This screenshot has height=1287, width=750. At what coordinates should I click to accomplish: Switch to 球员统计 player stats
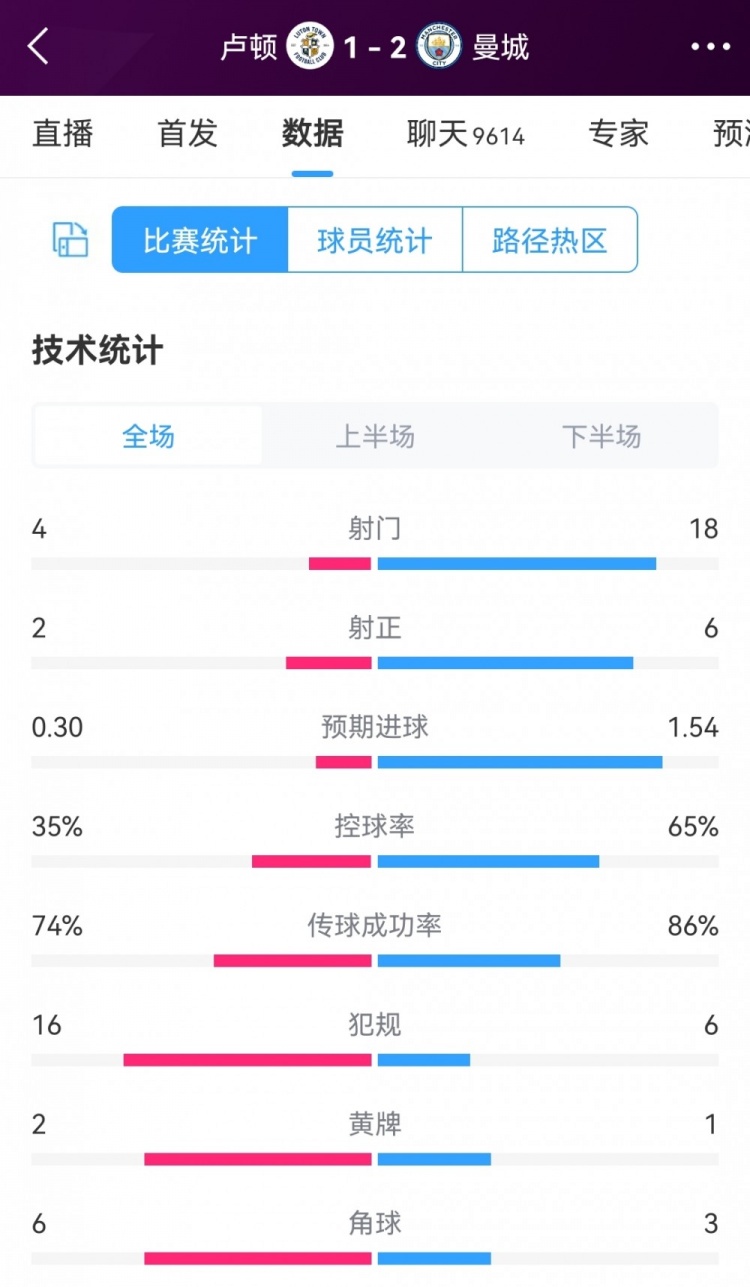[373, 240]
